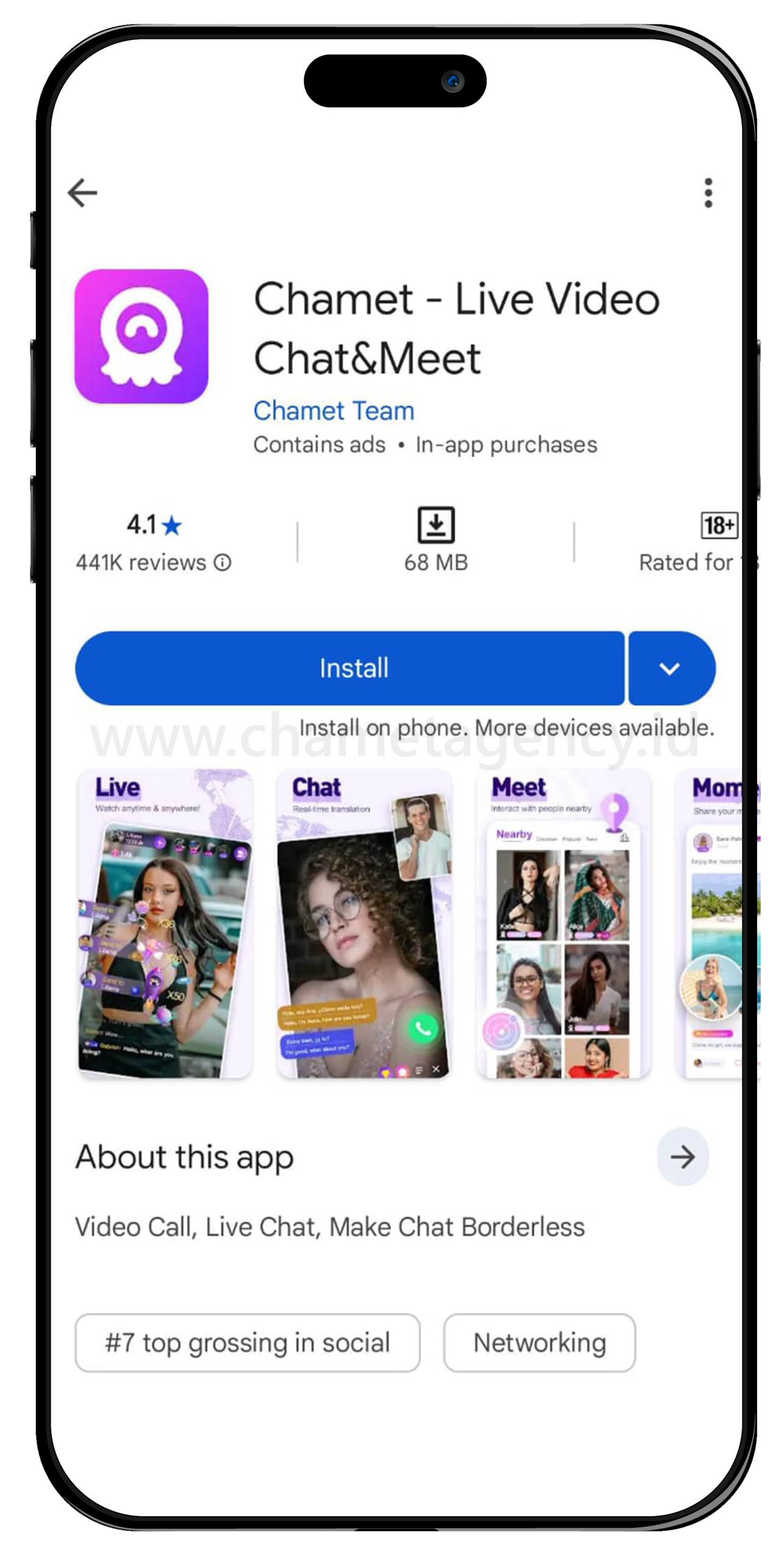The height and width of the screenshot is (1562, 784).
Task: Select the Networking chip
Action: pos(539,1343)
